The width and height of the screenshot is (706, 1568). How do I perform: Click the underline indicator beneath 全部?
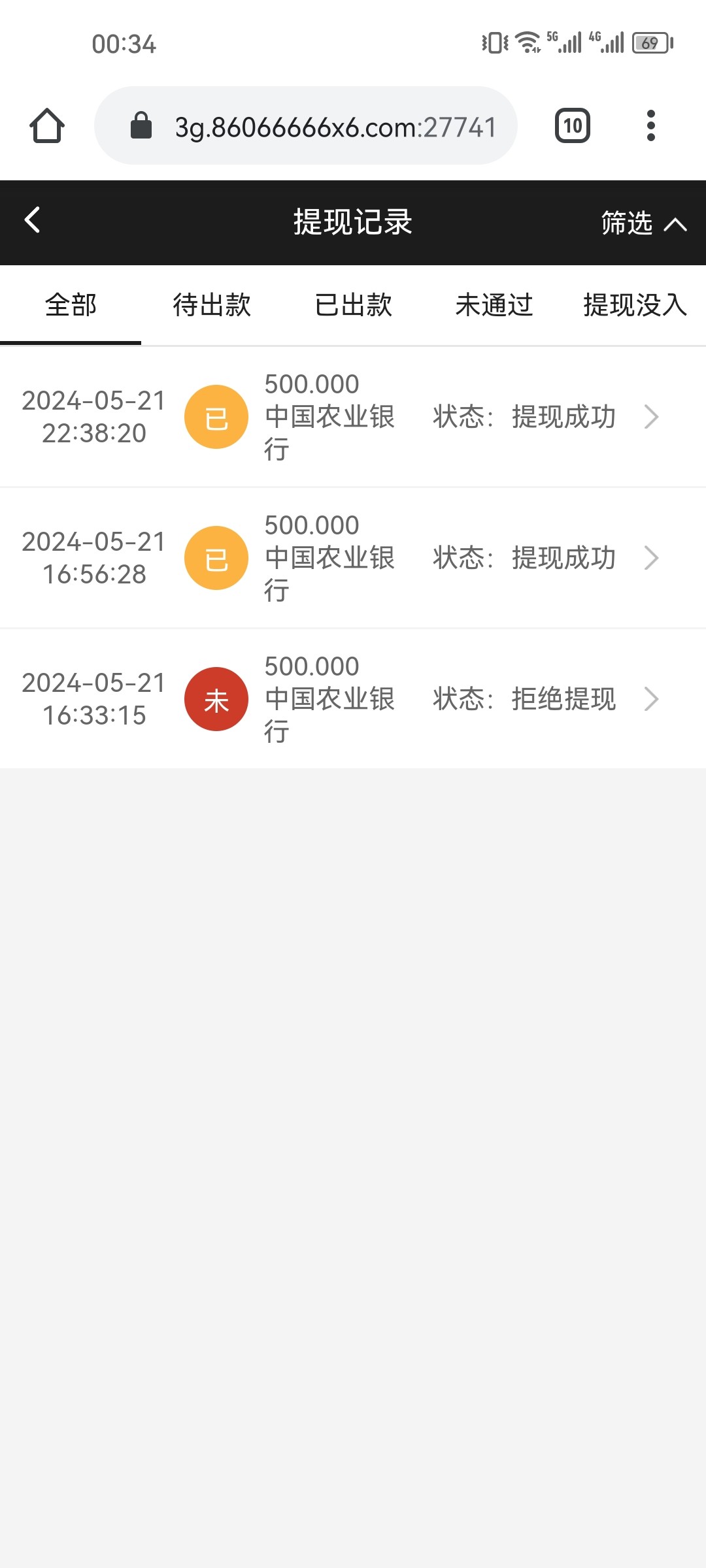[x=69, y=340]
